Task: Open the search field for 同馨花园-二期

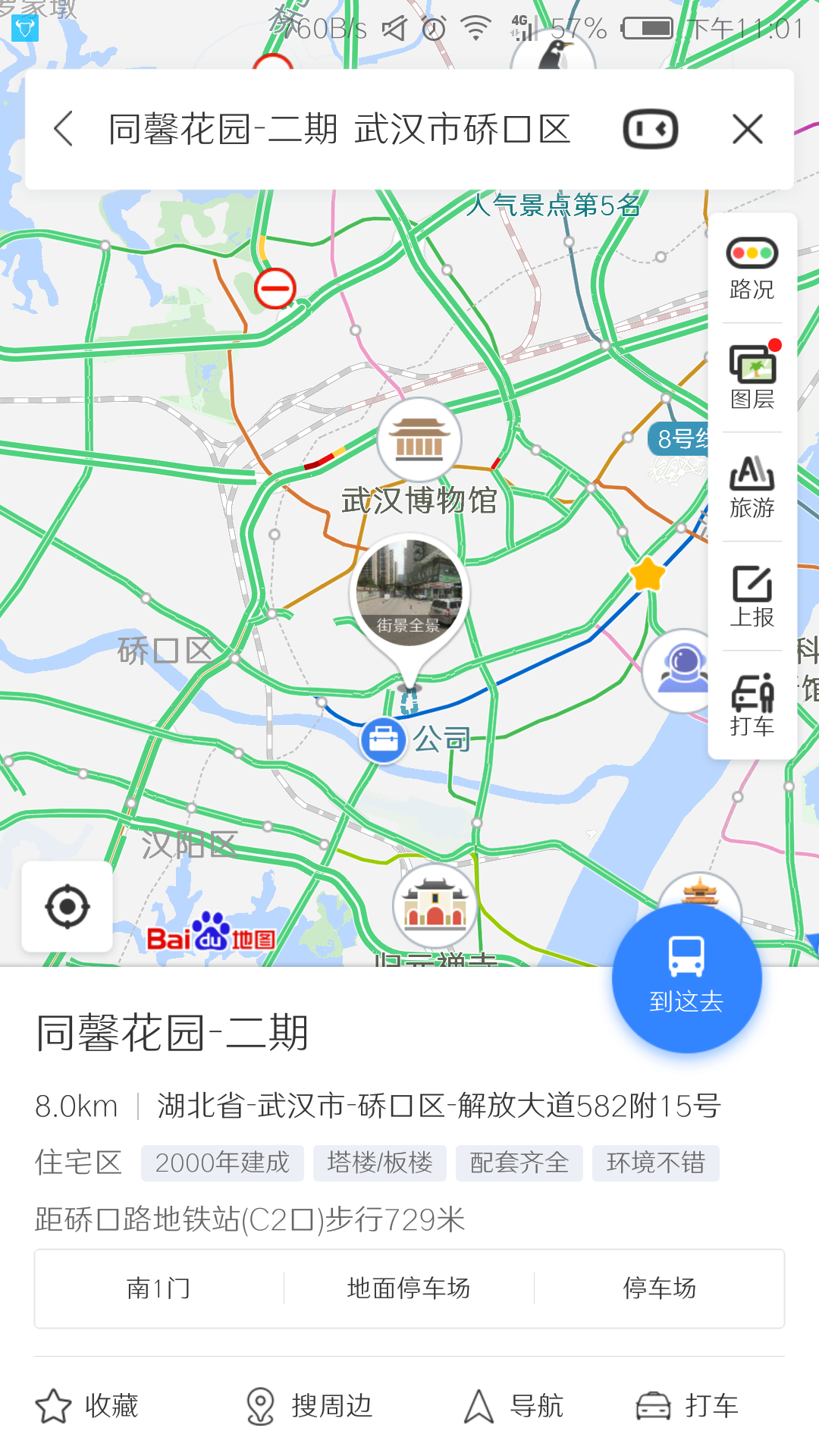Action: (x=339, y=129)
